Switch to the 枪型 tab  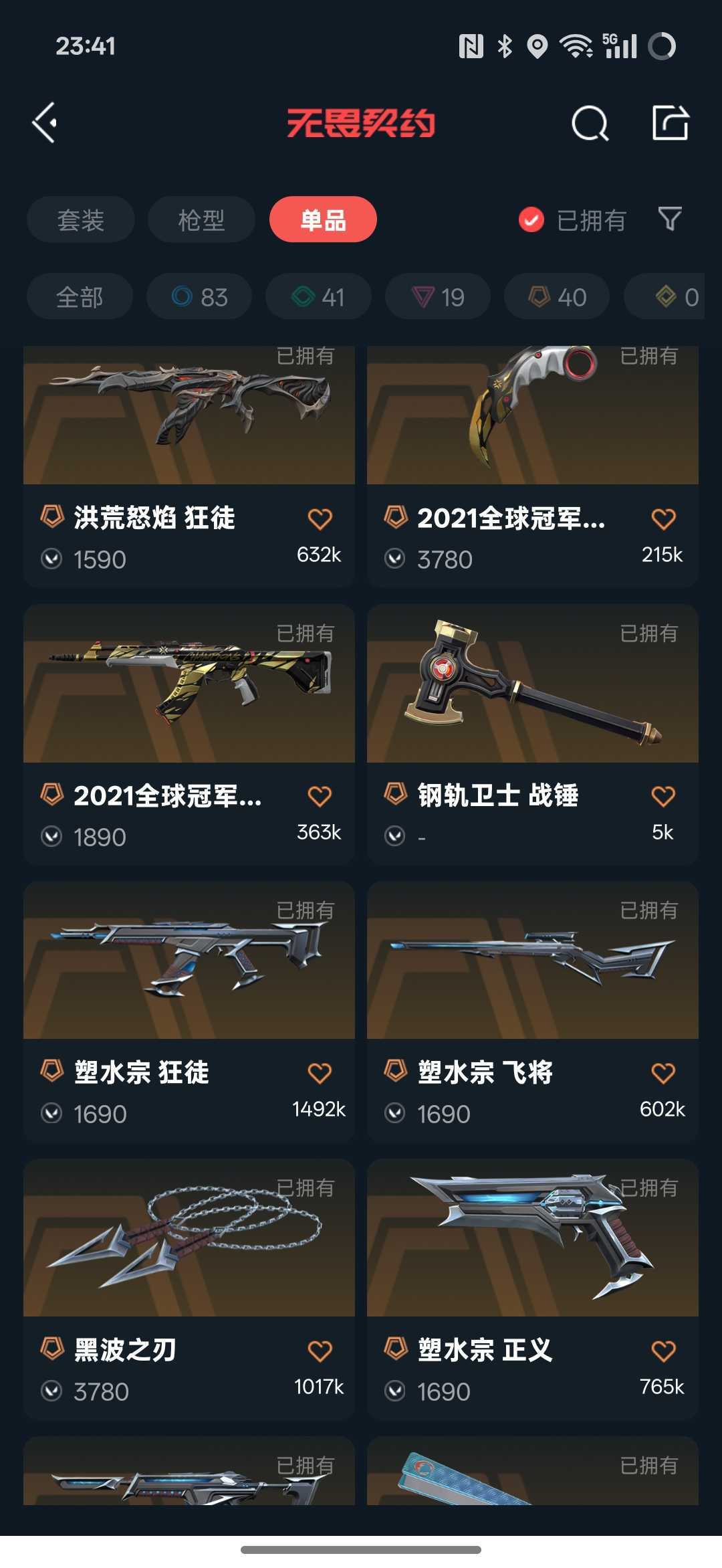coord(201,219)
